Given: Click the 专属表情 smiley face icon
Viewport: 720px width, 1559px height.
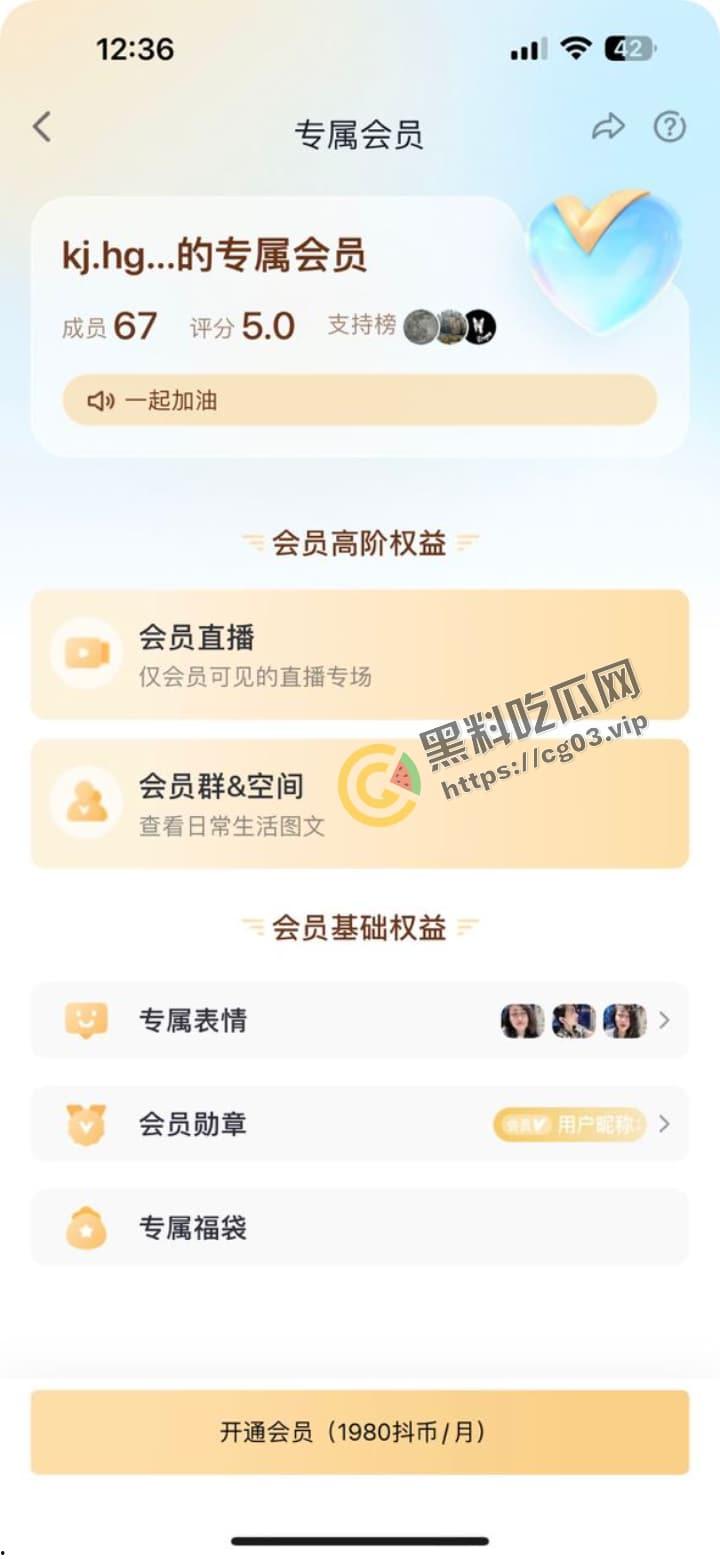Looking at the screenshot, I should [86, 1020].
